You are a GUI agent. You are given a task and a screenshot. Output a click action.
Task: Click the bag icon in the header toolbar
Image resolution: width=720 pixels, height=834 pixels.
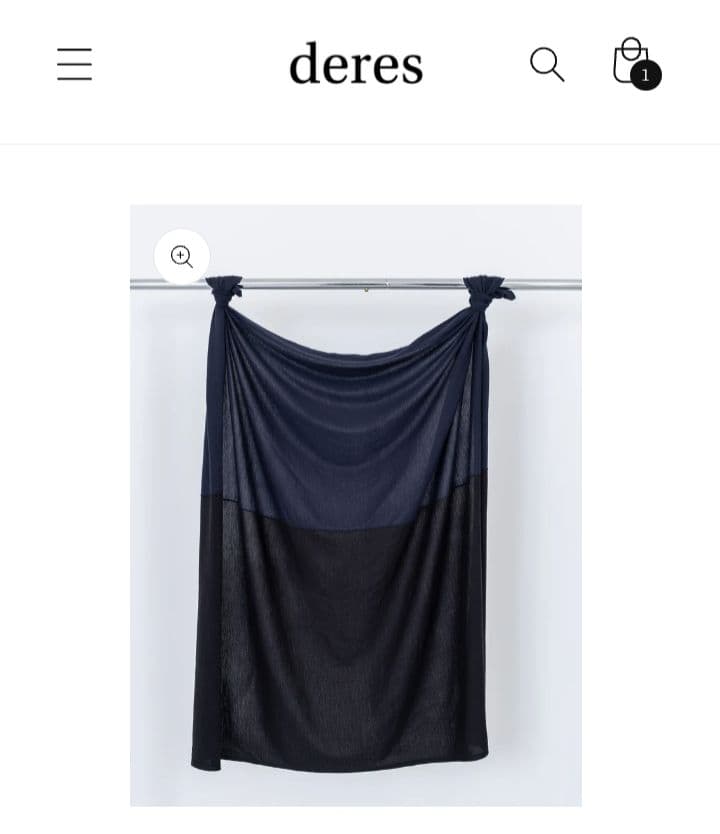(630, 63)
